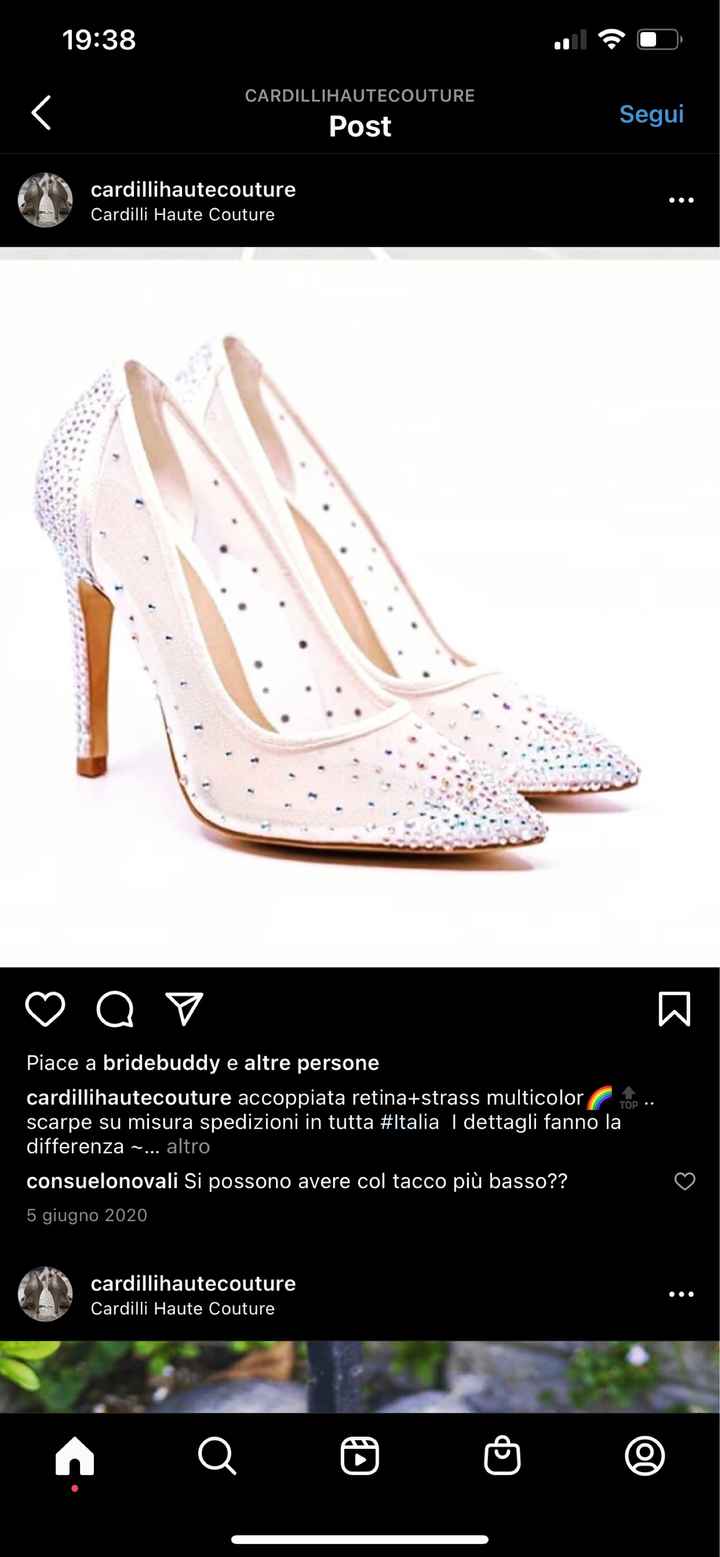Open the comment icon below the photo
This screenshot has height=1557, width=720.
point(113,1009)
